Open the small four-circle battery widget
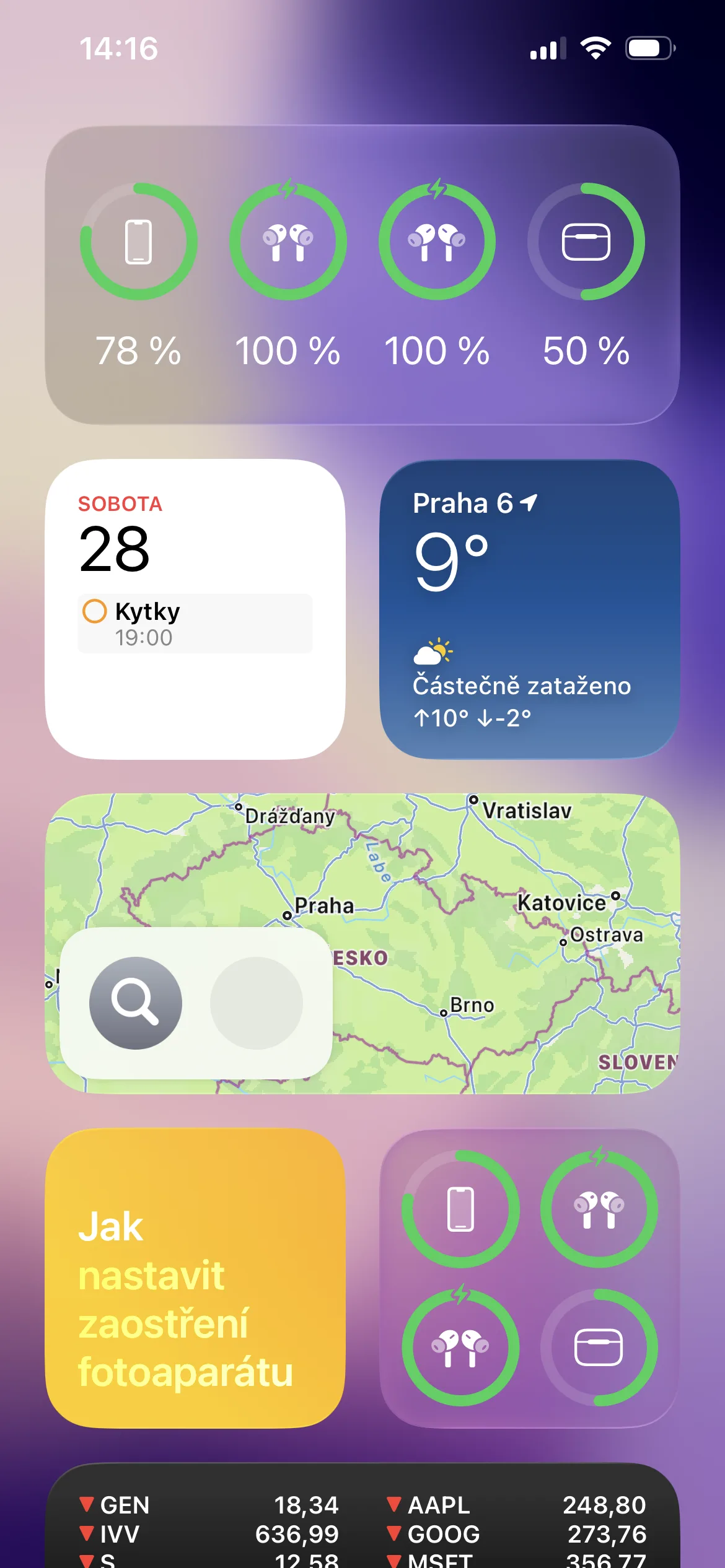This screenshot has height=1568, width=725. pyautogui.click(x=529, y=1278)
